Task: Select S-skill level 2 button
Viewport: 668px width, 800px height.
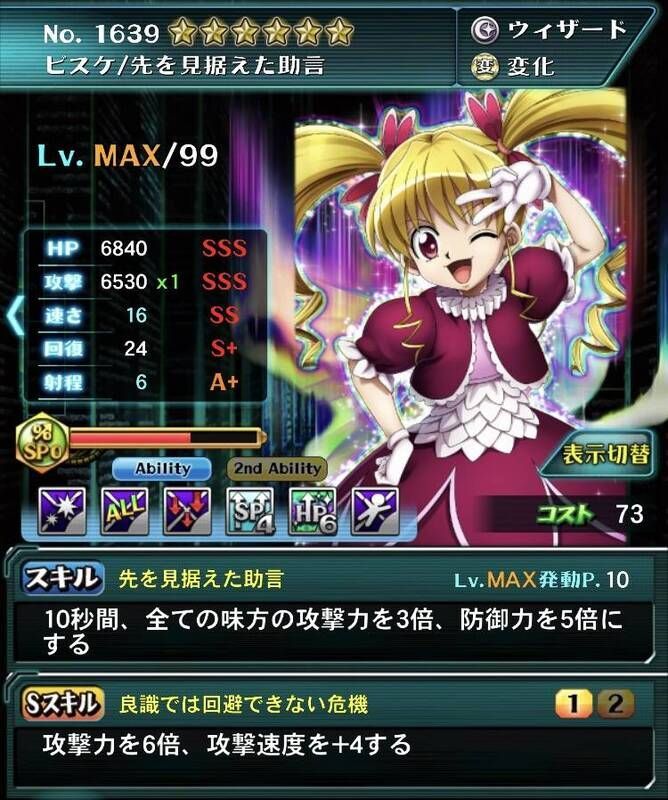Action: click(615, 705)
